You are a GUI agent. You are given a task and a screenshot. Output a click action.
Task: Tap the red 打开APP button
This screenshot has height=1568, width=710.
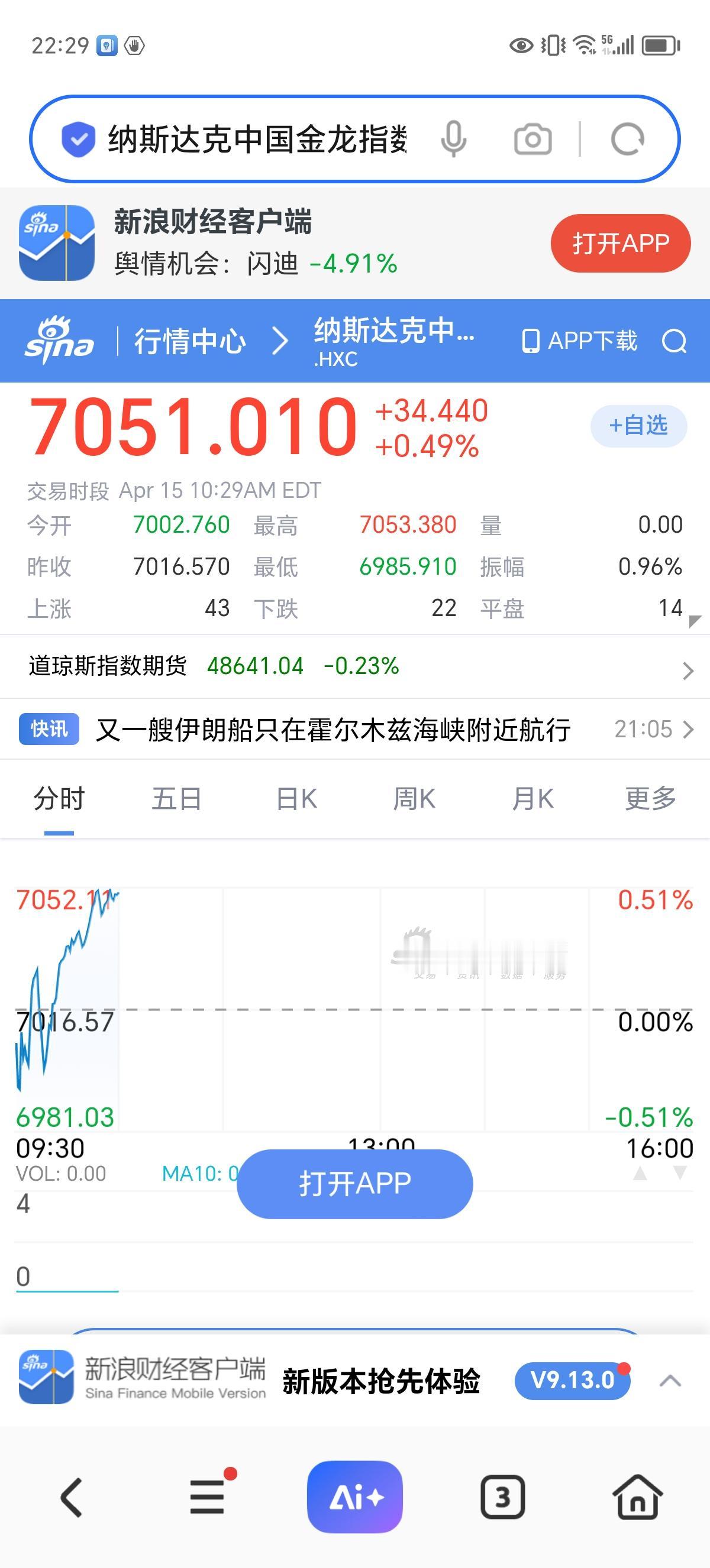click(x=620, y=242)
